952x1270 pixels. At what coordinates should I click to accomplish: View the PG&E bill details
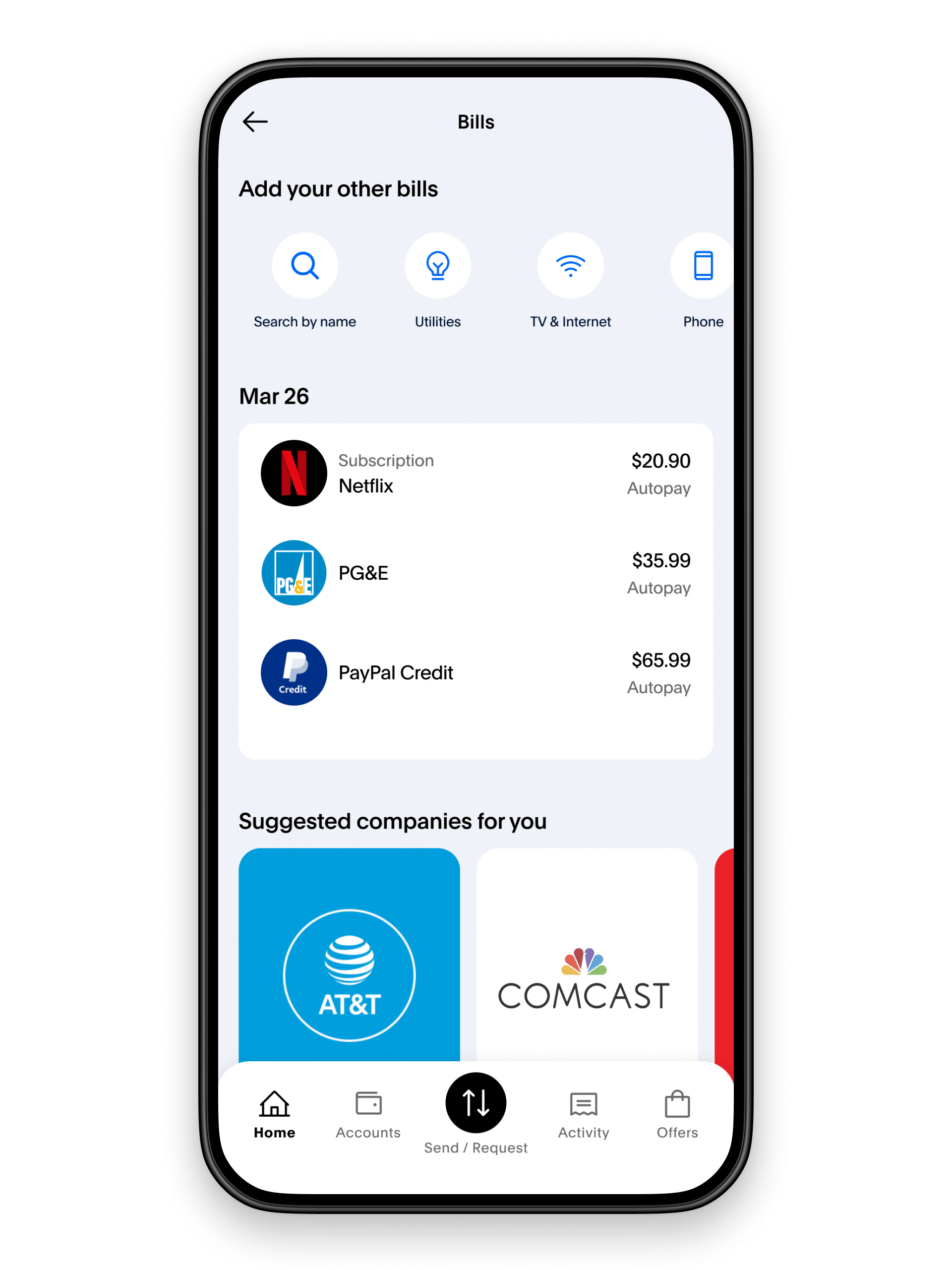[x=476, y=573]
